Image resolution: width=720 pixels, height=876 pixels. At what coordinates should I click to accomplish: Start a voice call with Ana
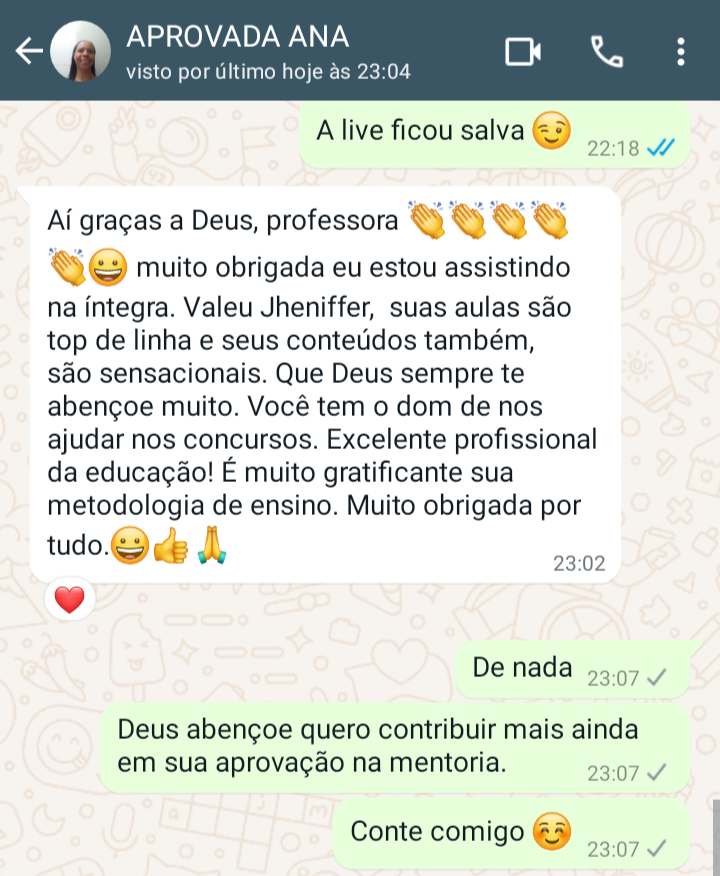coord(607,51)
